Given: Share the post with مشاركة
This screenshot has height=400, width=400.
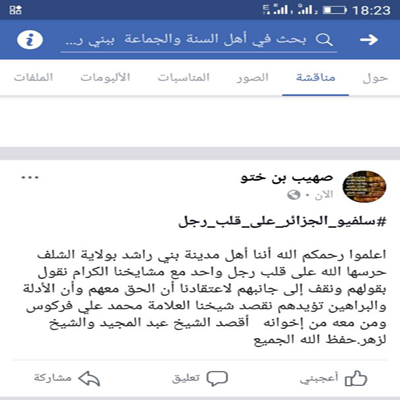Looking at the screenshot, I should (67, 378).
